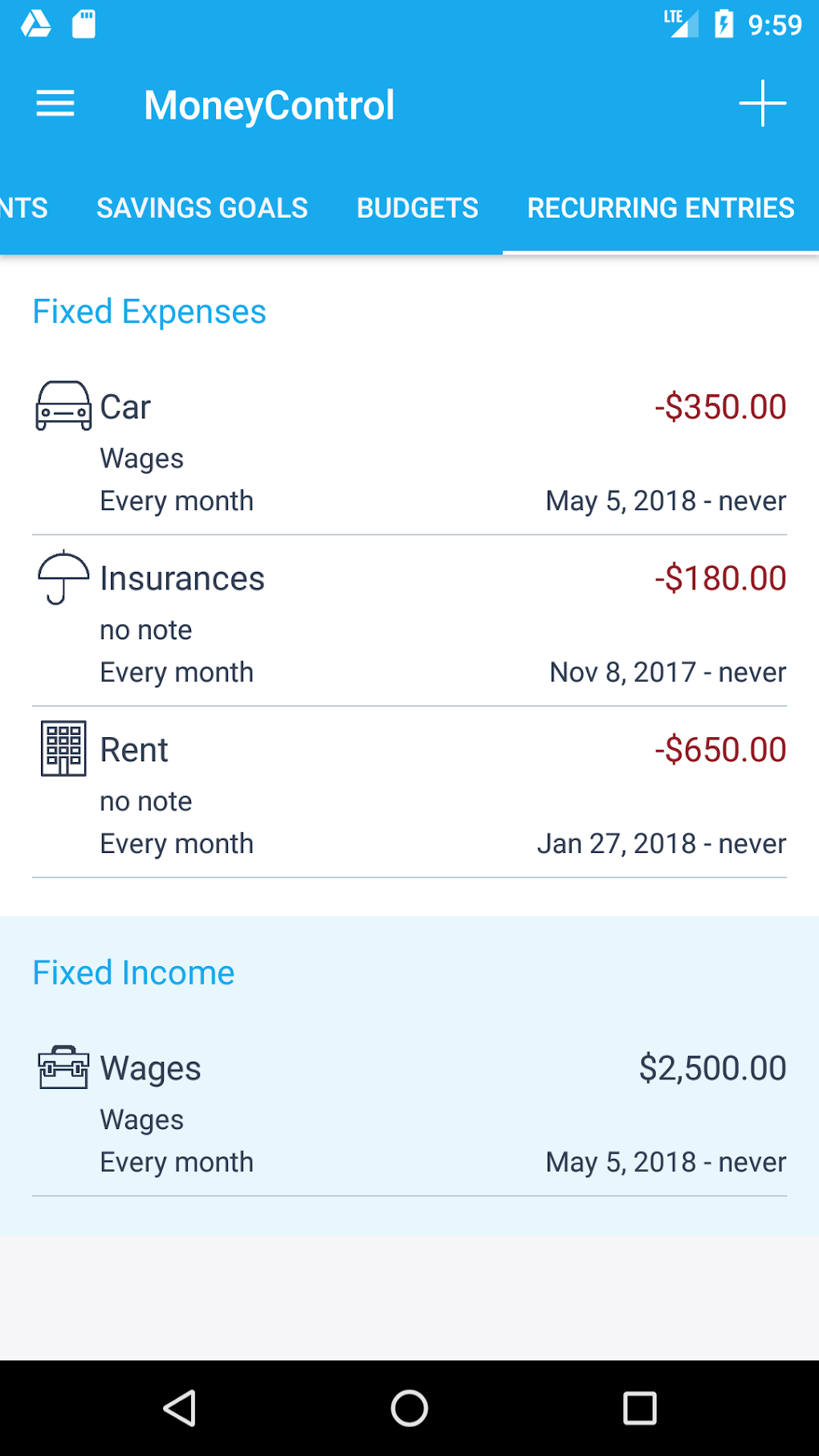This screenshot has height=1456, width=819.
Task: Tap the system home button
Action: coord(409,1408)
